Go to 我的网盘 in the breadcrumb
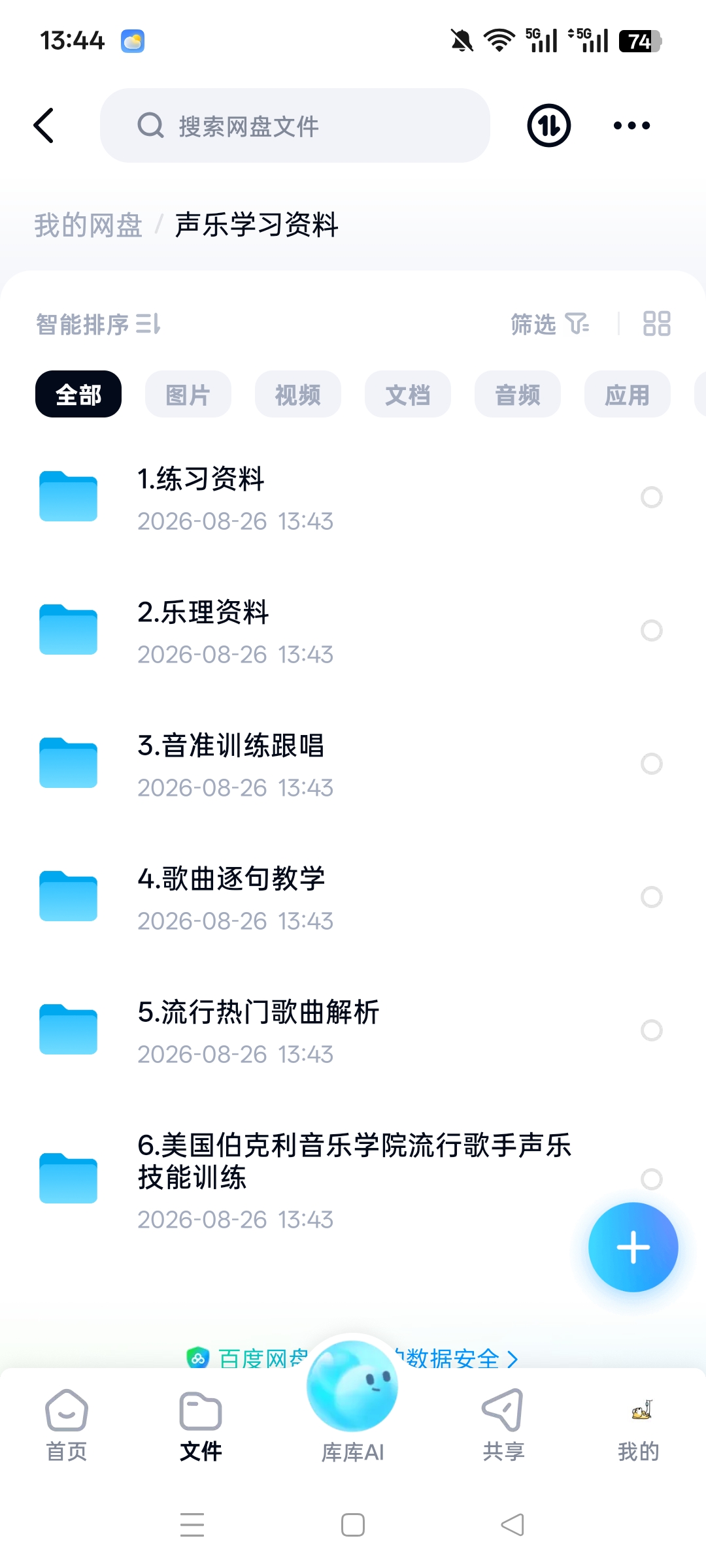Image resolution: width=706 pixels, height=1568 pixels. (88, 225)
